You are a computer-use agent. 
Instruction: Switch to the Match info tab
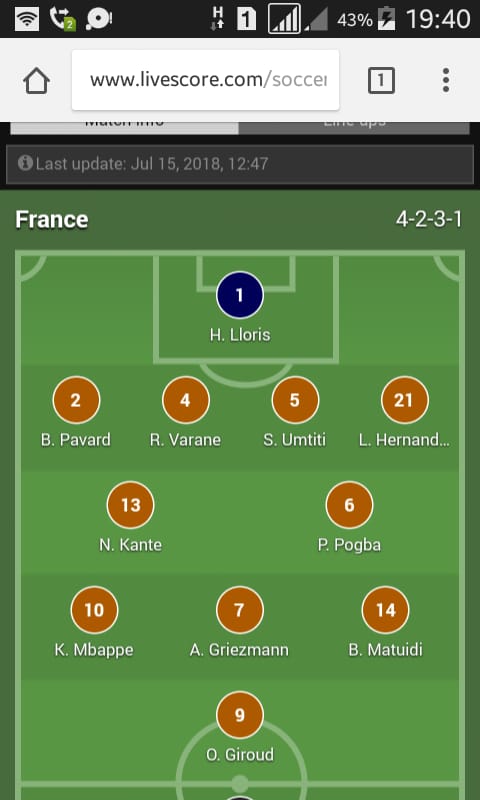pos(124,128)
